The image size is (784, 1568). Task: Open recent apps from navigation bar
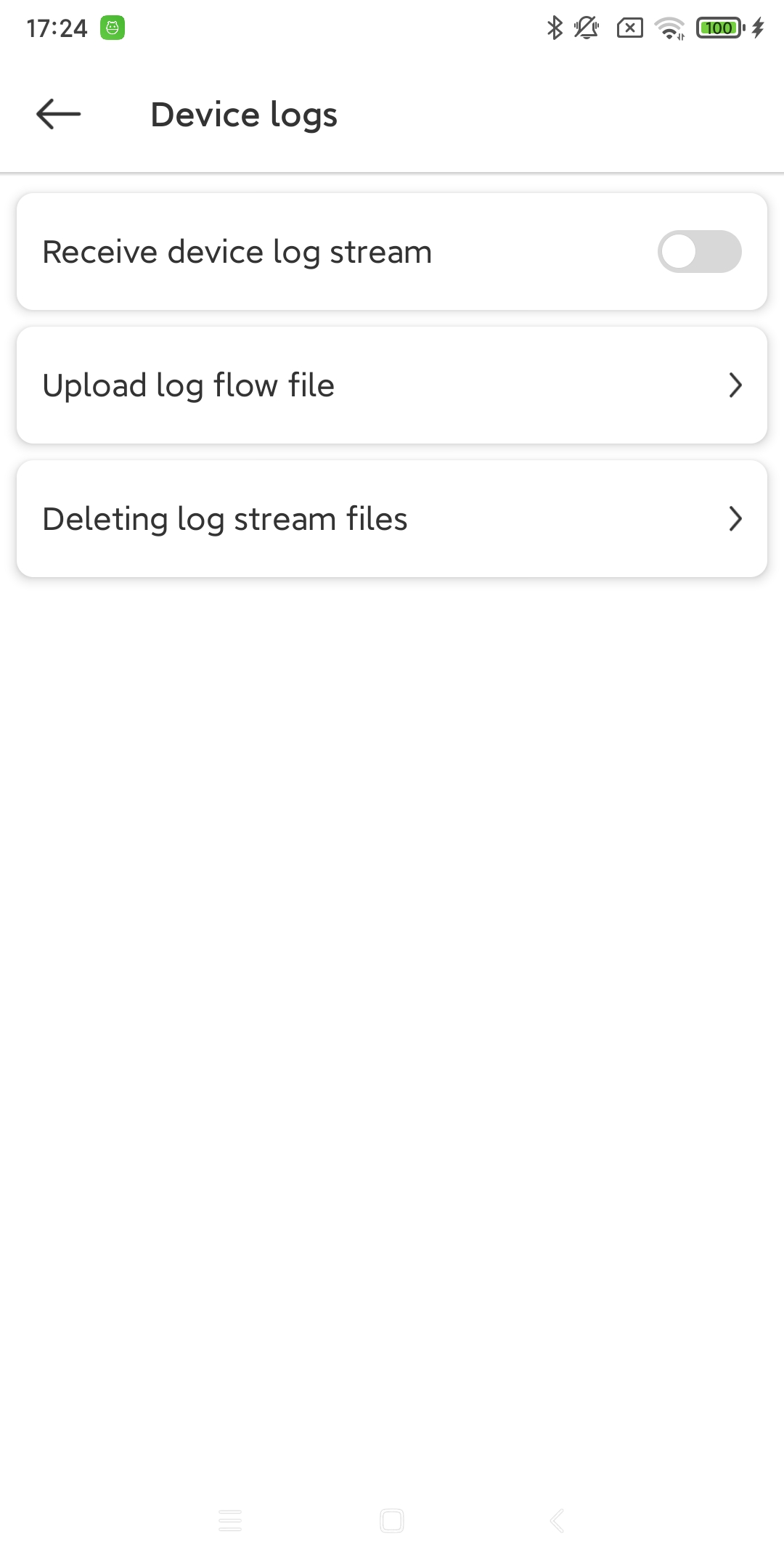[230, 1520]
